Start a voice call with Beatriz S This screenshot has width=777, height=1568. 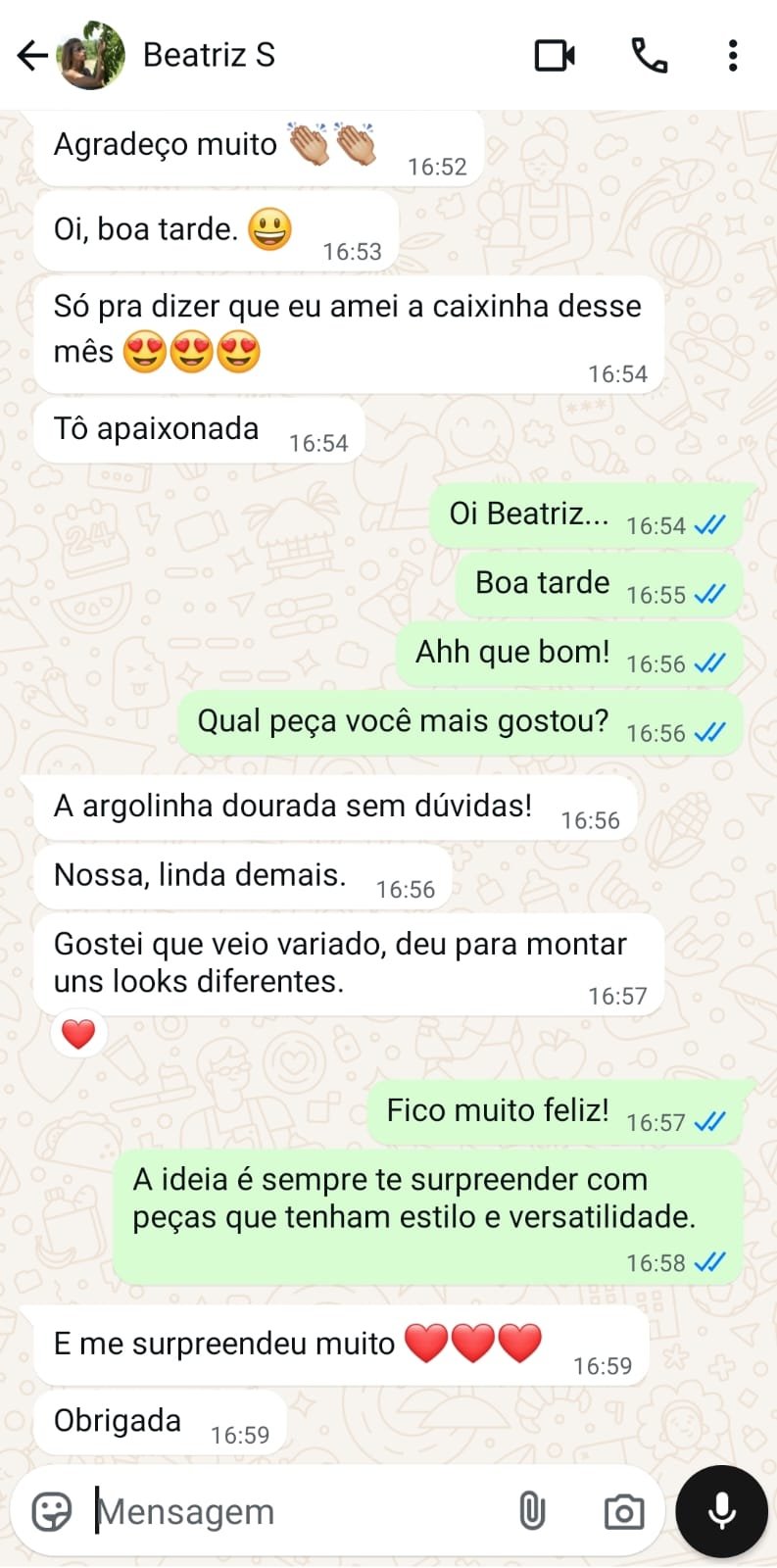[x=648, y=56]
